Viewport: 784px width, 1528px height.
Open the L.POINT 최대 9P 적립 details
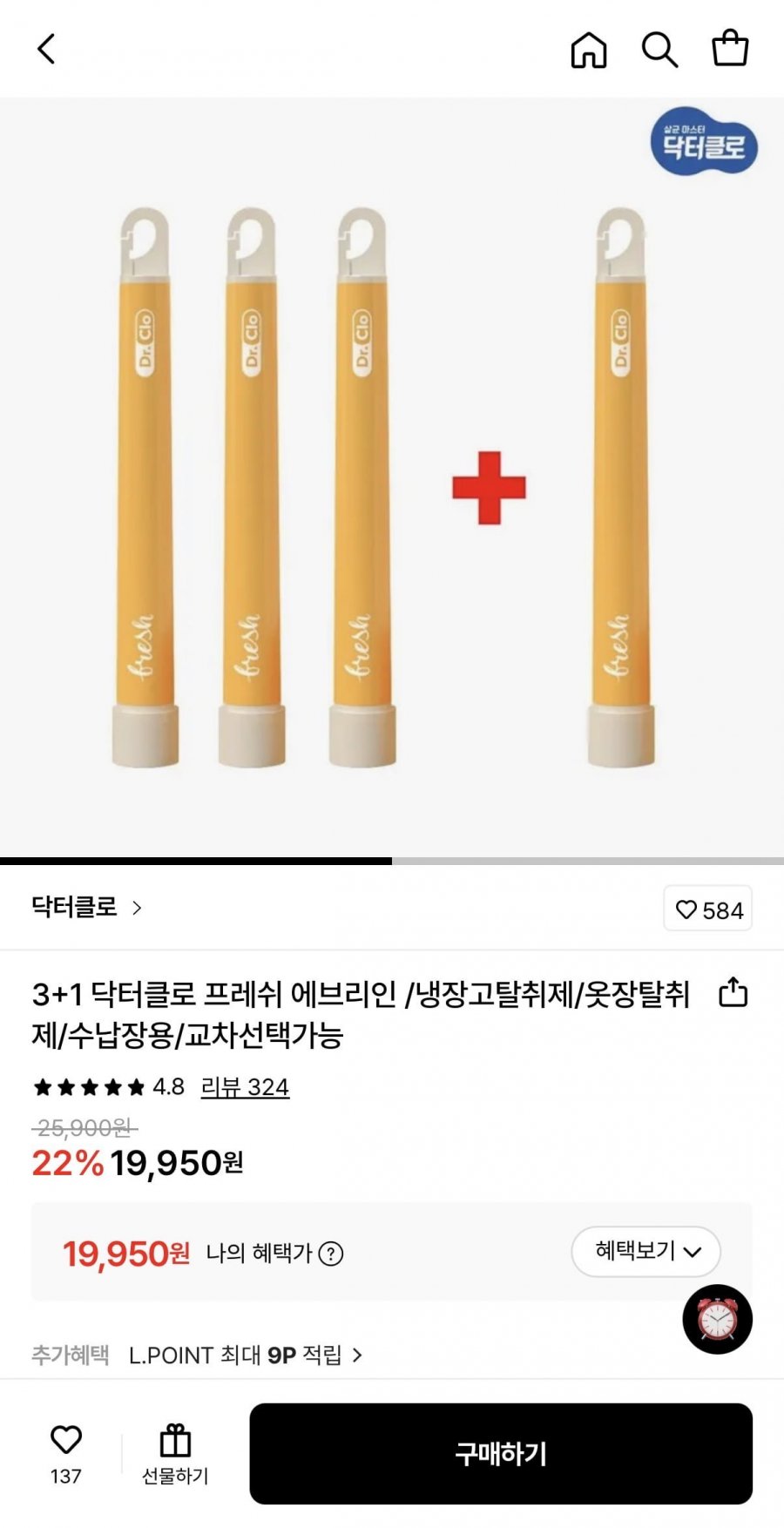coord(246,1356)
